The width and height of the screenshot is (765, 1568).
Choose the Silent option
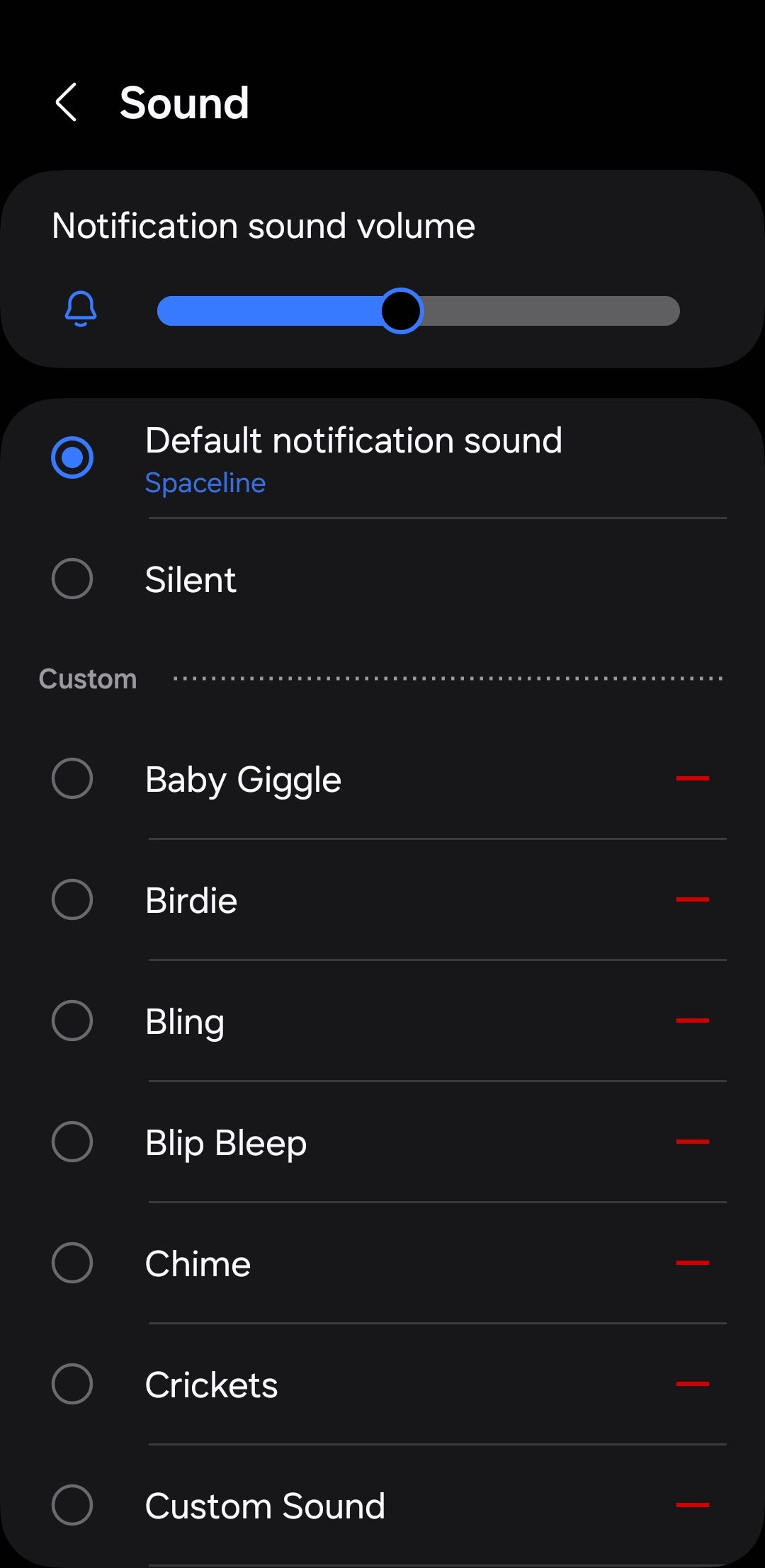[x=72, y=579]
